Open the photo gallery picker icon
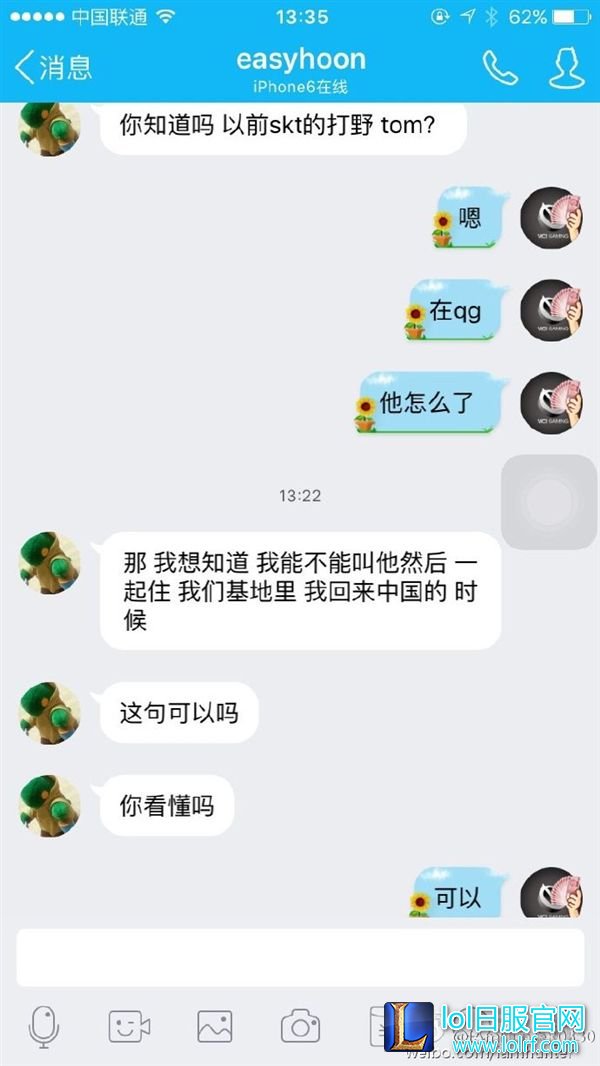 coord(214,1026)
